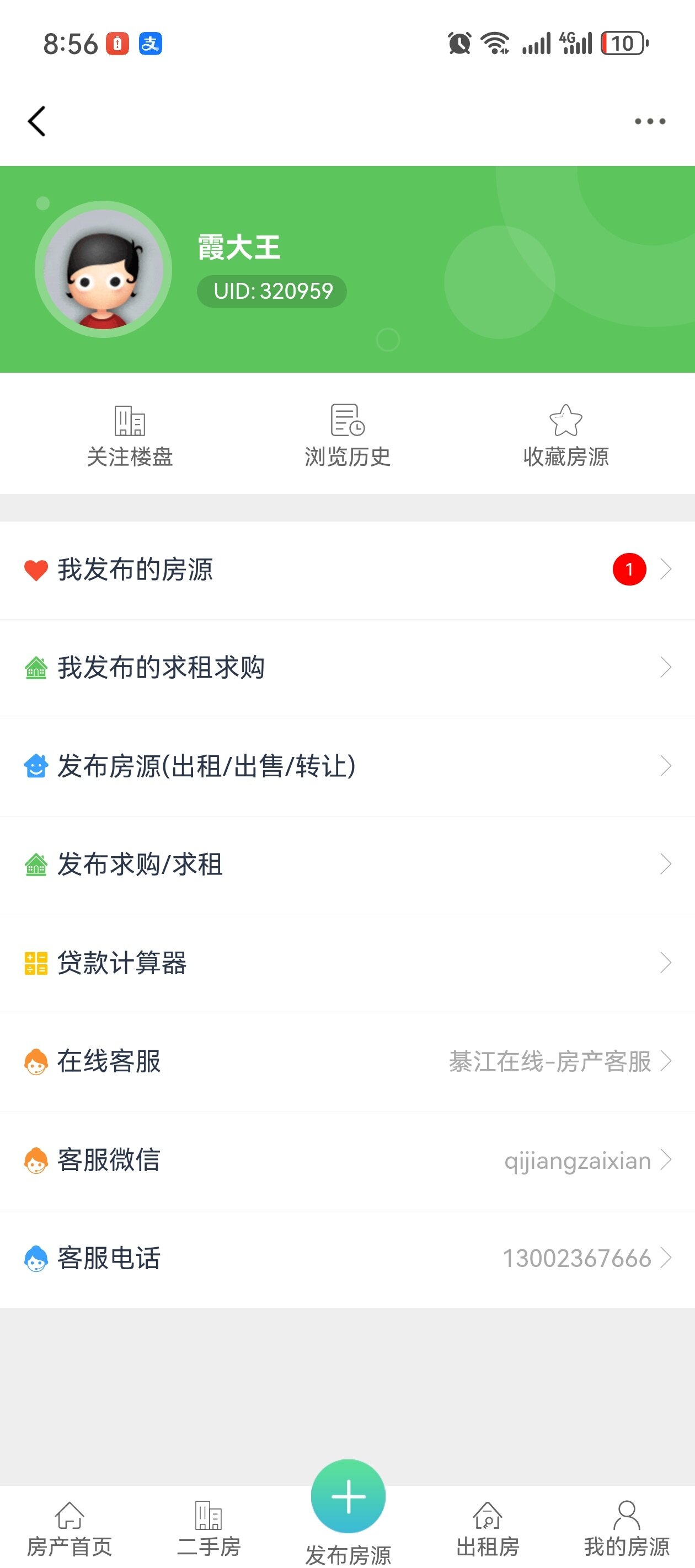This screenshot has width=695, height=1568.
Task: Select 发布房源(出租/出售/转让) row
Action: (347, 766)
